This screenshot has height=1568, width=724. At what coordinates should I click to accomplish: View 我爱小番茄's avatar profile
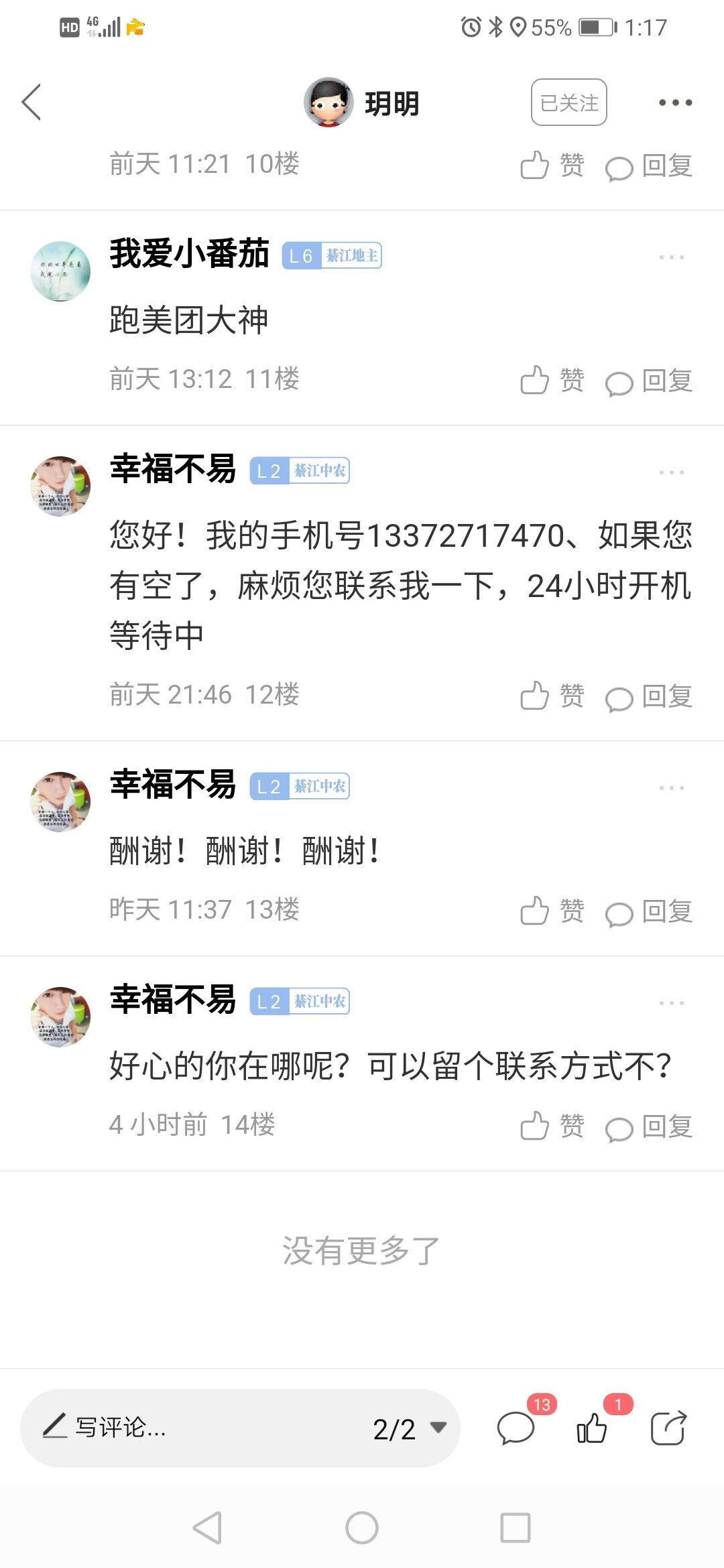point(60,271)
